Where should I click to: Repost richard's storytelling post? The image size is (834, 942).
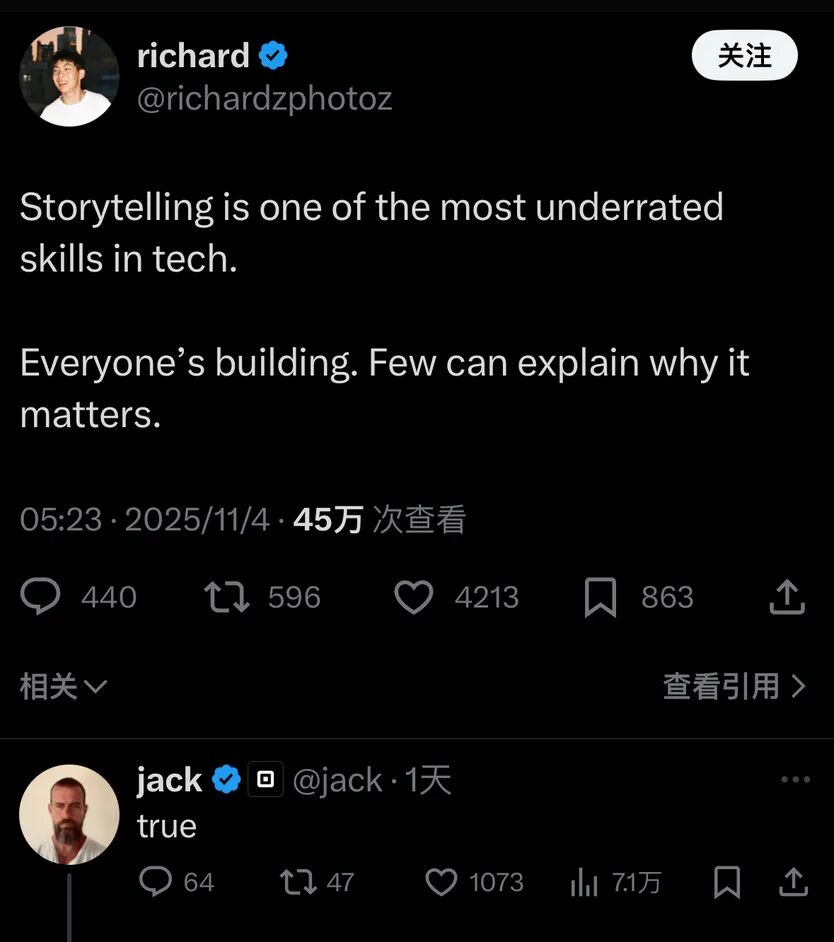pyautogui.click(x=226, y=597)
